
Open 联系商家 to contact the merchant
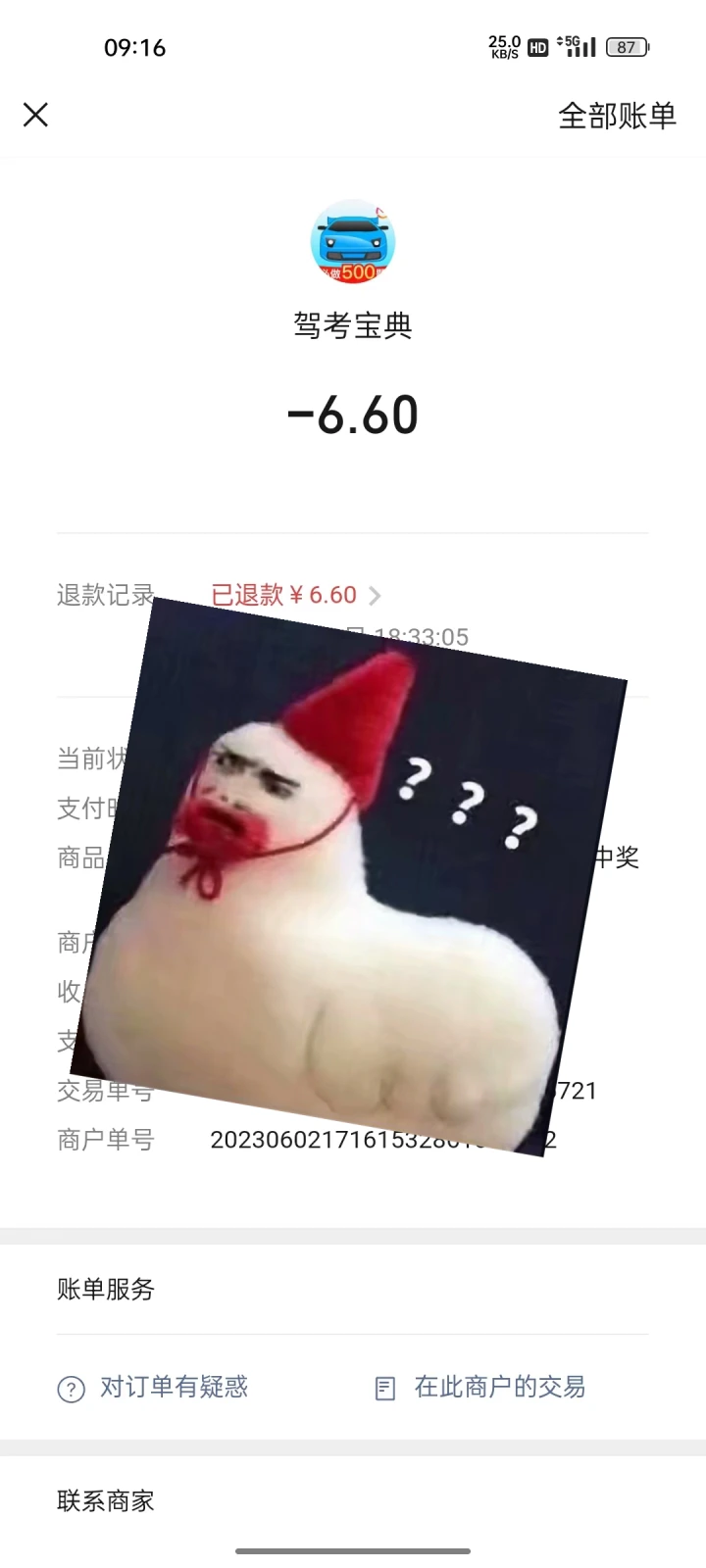click(106, 1500)
